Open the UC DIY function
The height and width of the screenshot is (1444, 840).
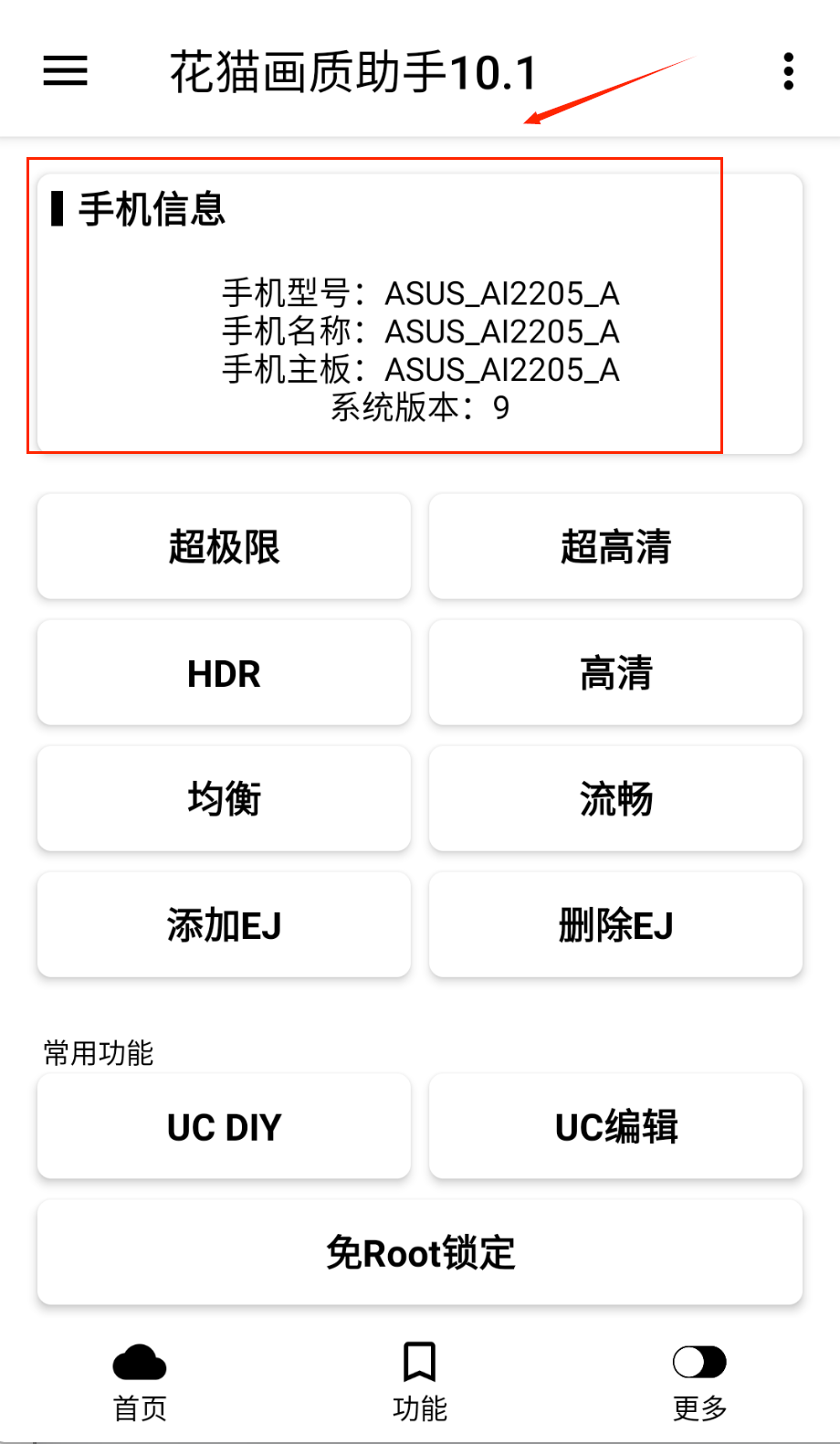pyautogui.click(x=224, y=1127)
